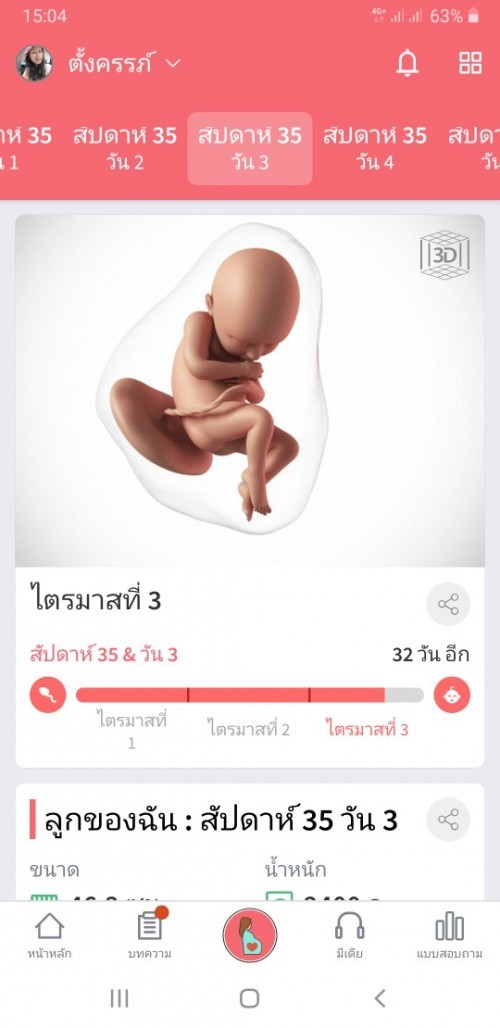Select สัปดาห์ 35 วัน 4
This screenshot has width=500, height=1028.
(374, 148)
